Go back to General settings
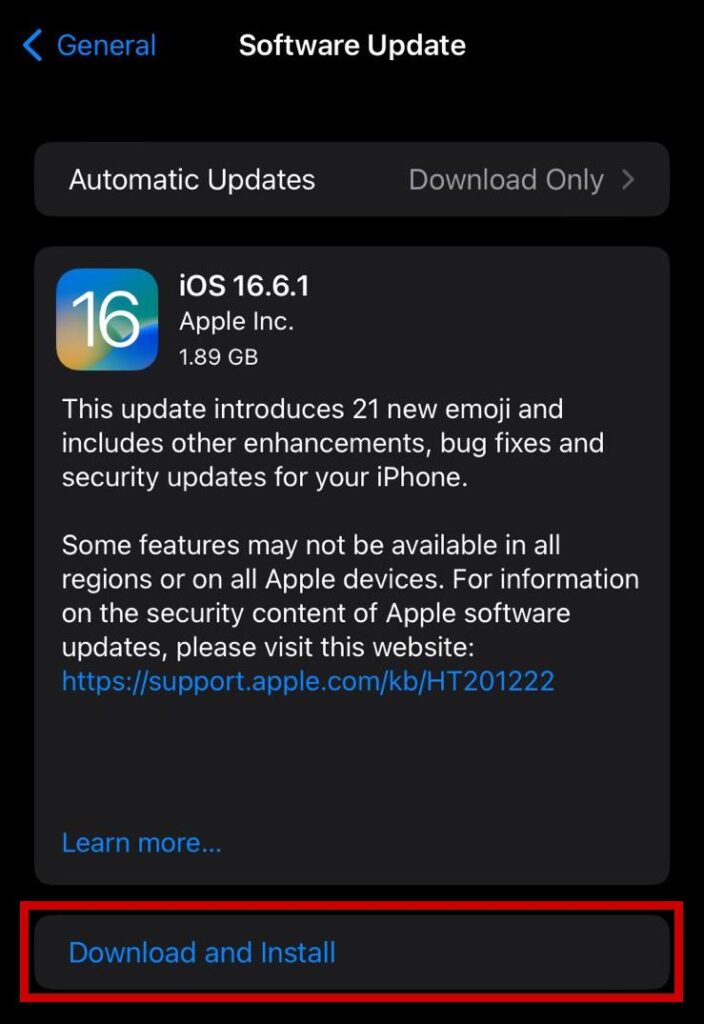 pos(90,46)
